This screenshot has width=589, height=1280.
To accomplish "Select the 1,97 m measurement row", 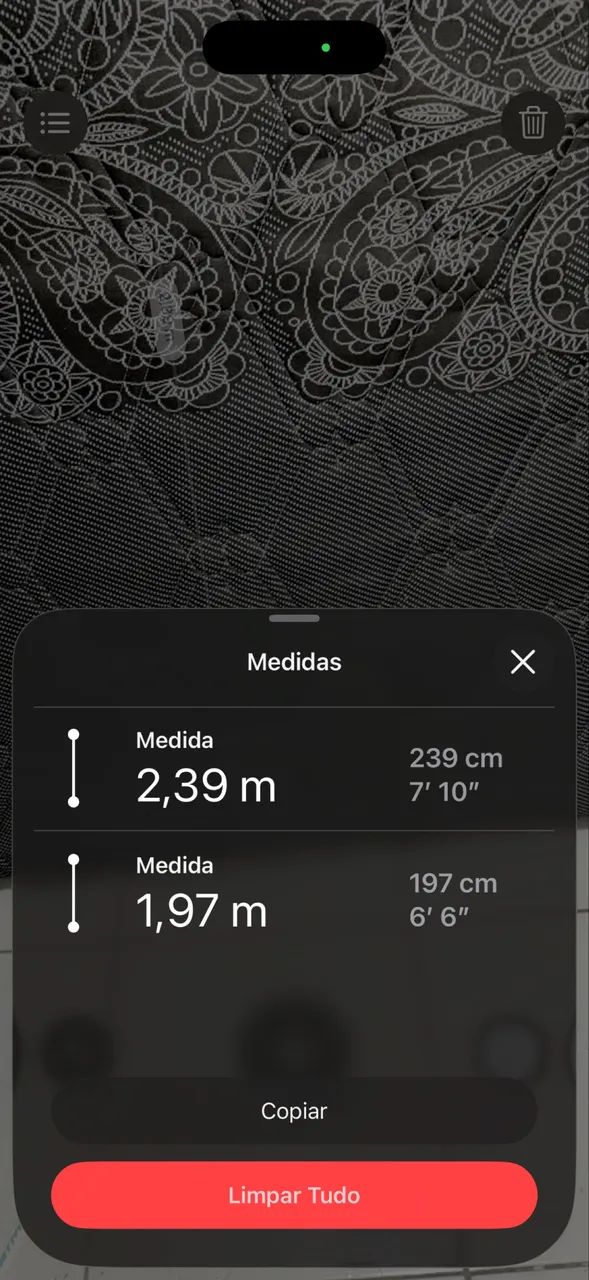I will pos(294,893).
